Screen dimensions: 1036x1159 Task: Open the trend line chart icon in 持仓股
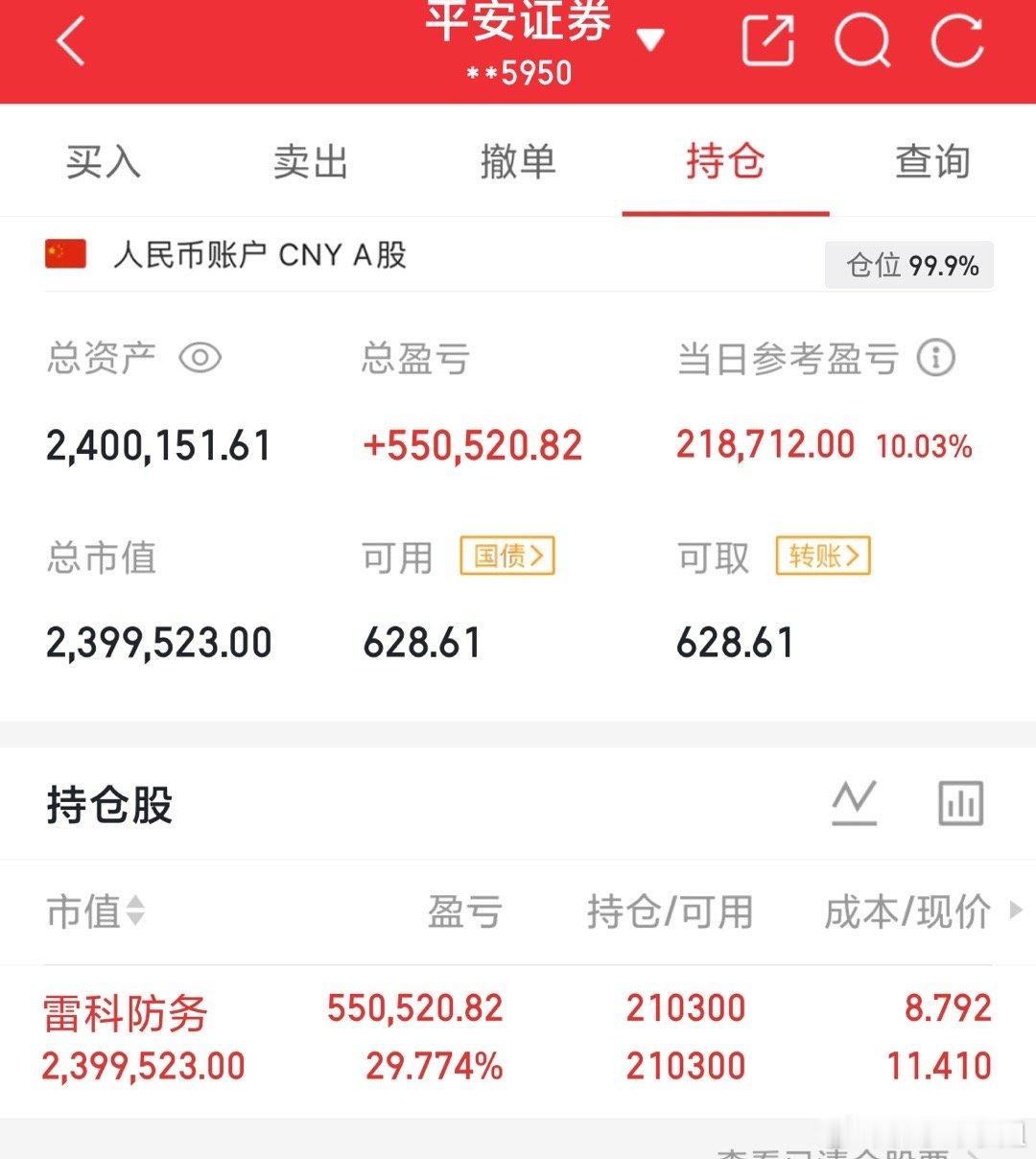click(x=854, y=804)
